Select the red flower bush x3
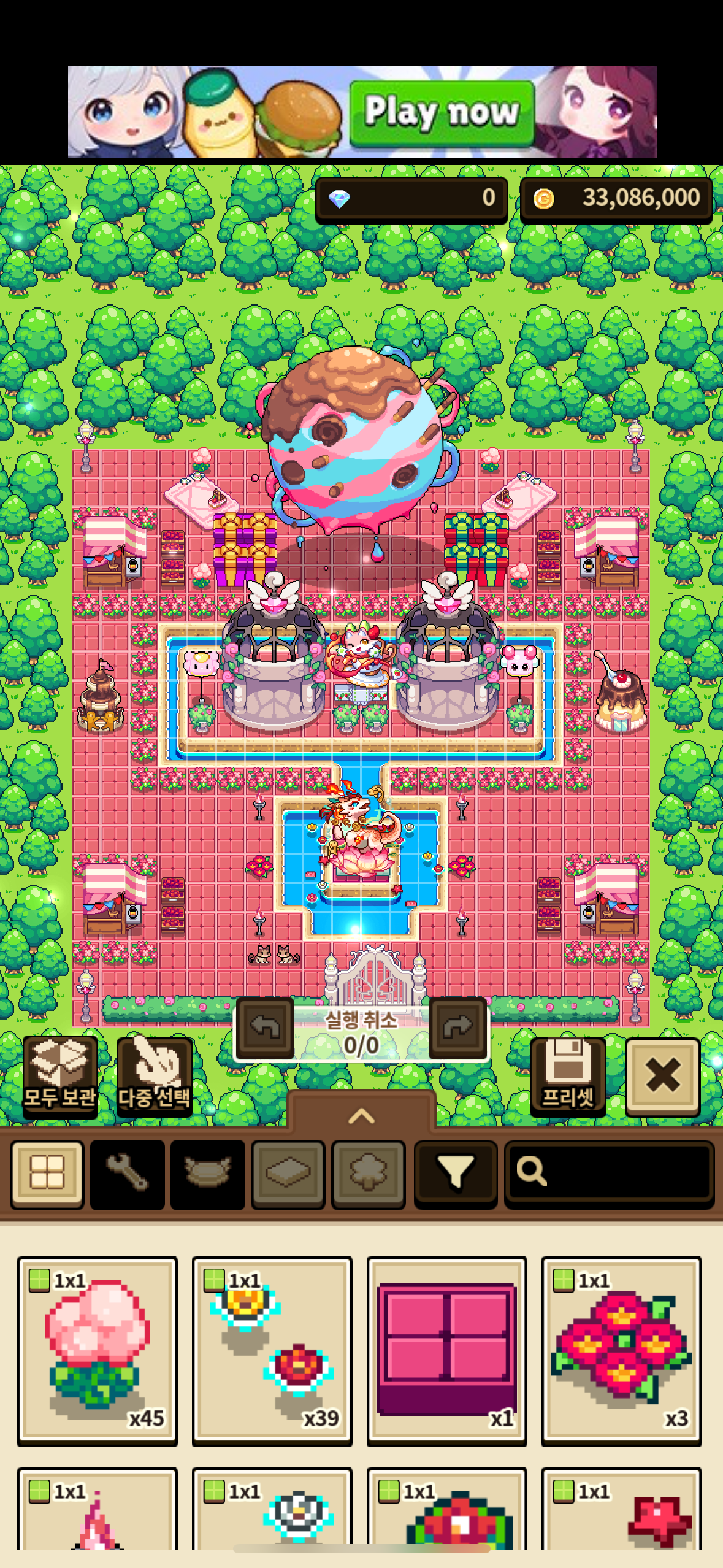This screenshot has height=1568, width=723. tap(621, 1350)
